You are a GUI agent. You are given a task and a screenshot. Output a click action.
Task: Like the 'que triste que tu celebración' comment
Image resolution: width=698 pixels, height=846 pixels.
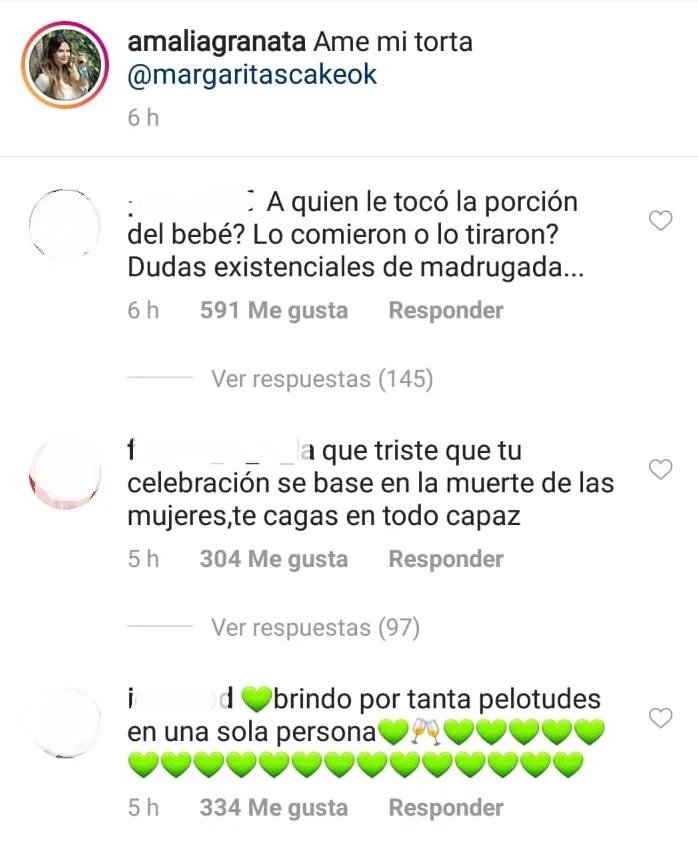(x=661, y=469)
